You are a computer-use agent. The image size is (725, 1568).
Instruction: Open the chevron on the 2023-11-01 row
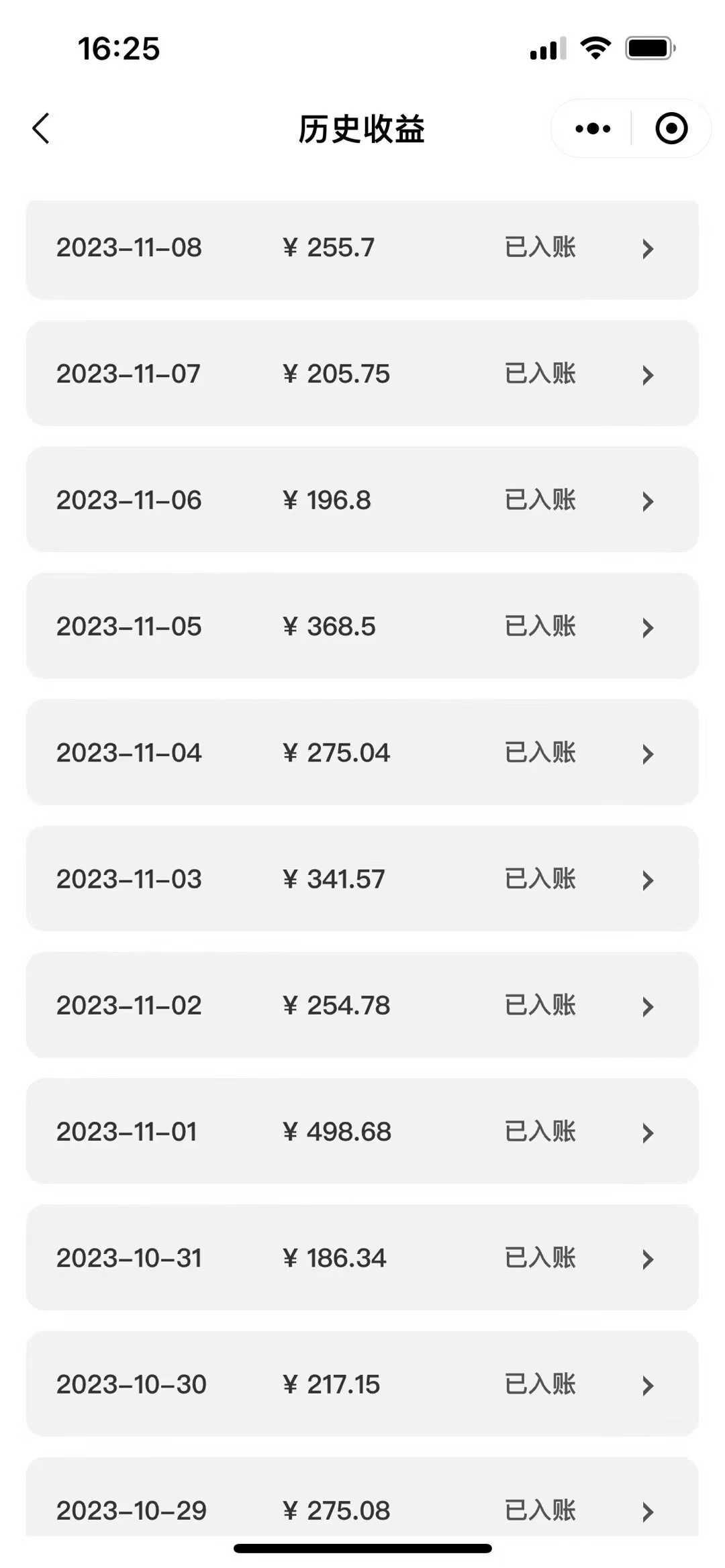[x=646, y=1132]
